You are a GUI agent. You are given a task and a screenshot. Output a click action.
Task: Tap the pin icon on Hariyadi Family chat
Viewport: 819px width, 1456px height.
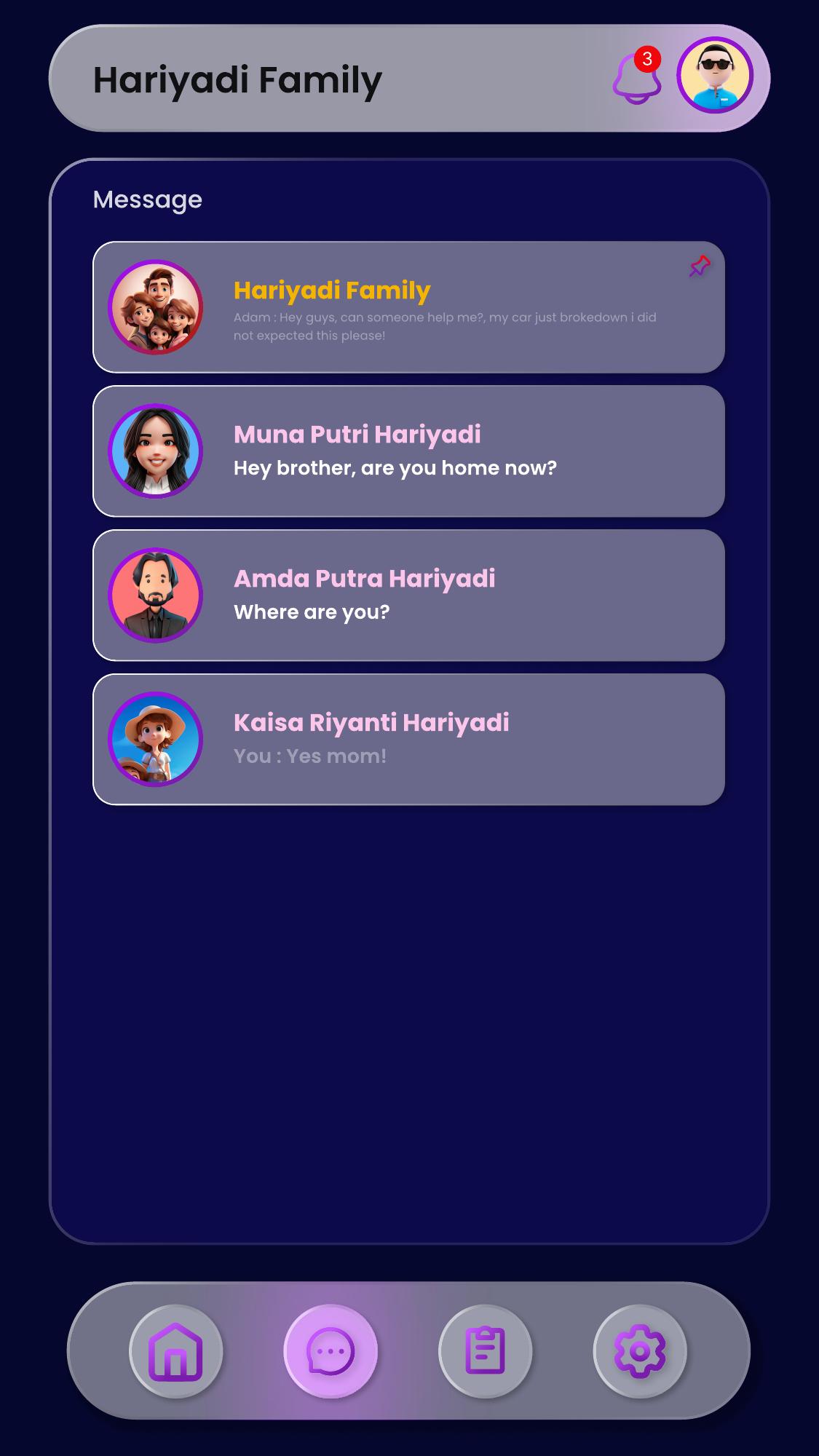tap(700, 266)
